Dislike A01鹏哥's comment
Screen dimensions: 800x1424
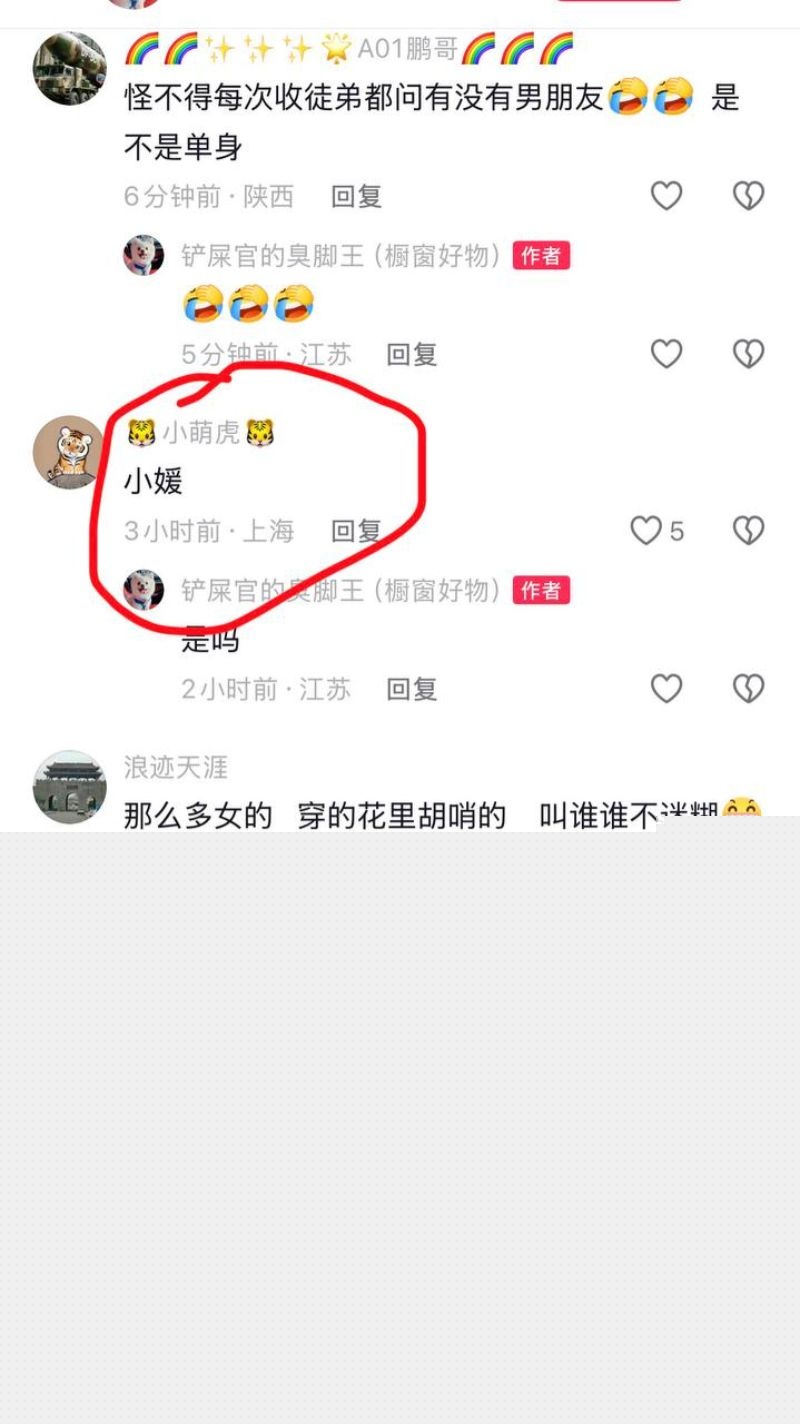tap(748, 196)
